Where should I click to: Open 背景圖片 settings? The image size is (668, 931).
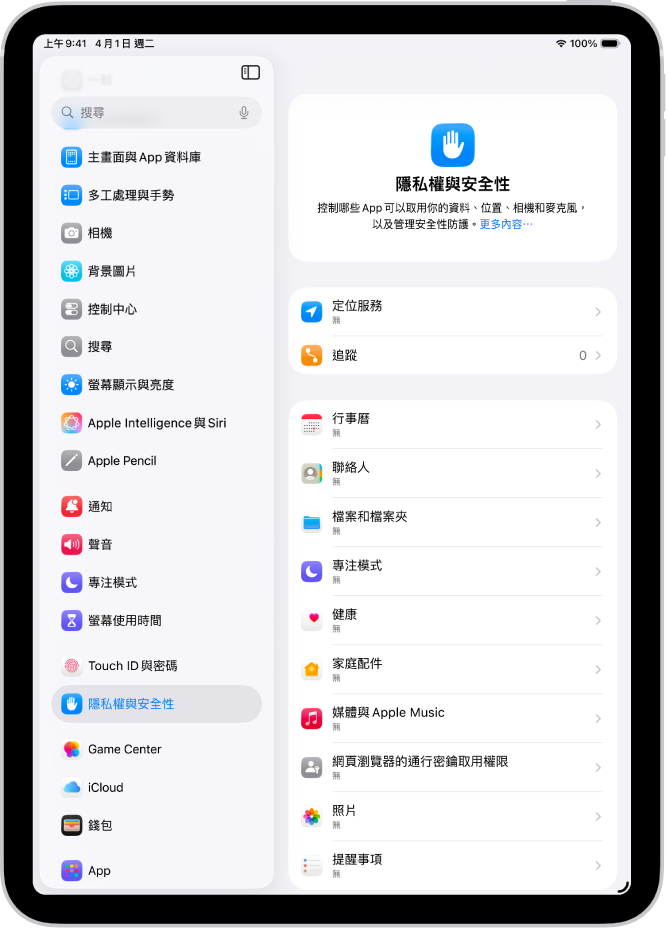pyautogui.click(x=112, y=271)
